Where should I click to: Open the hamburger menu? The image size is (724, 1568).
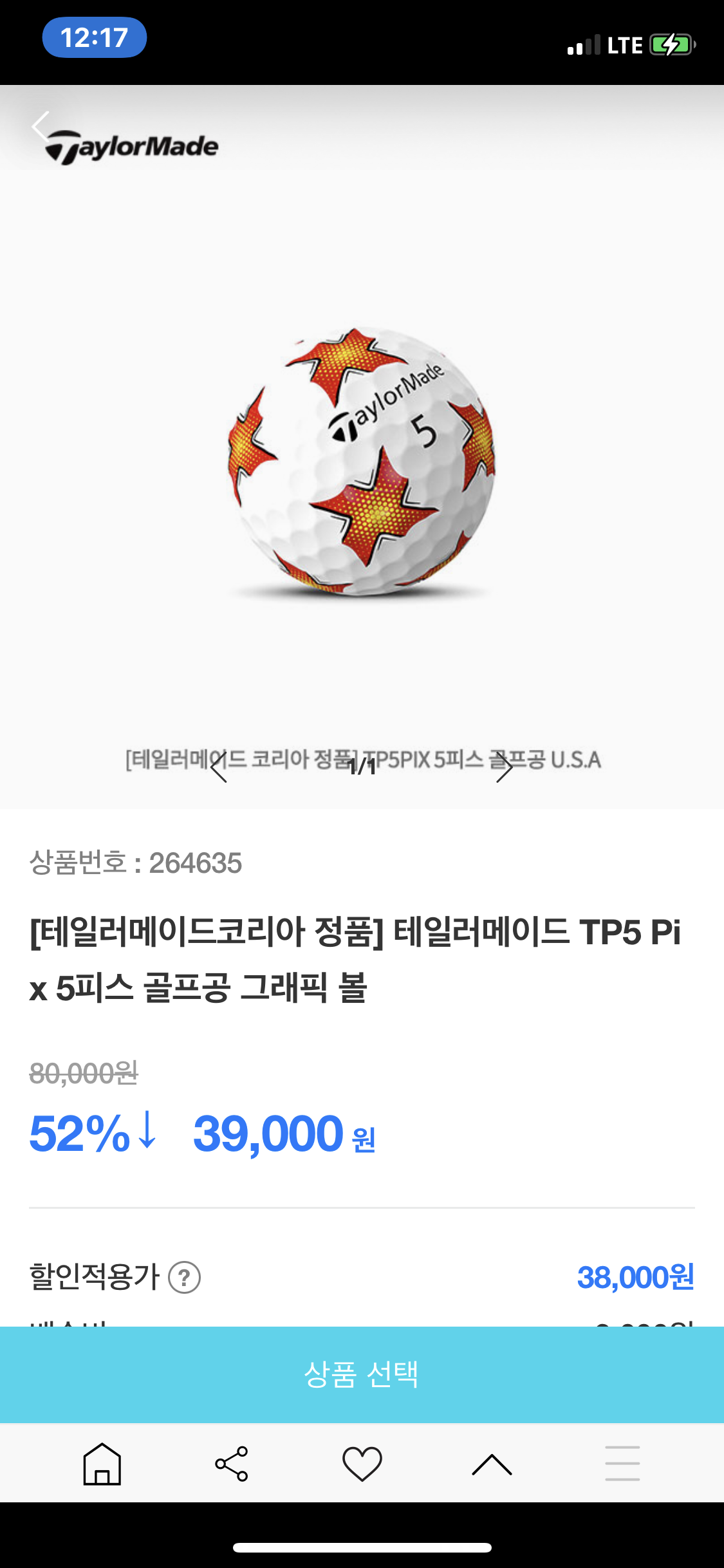(x=622, y=1464)
